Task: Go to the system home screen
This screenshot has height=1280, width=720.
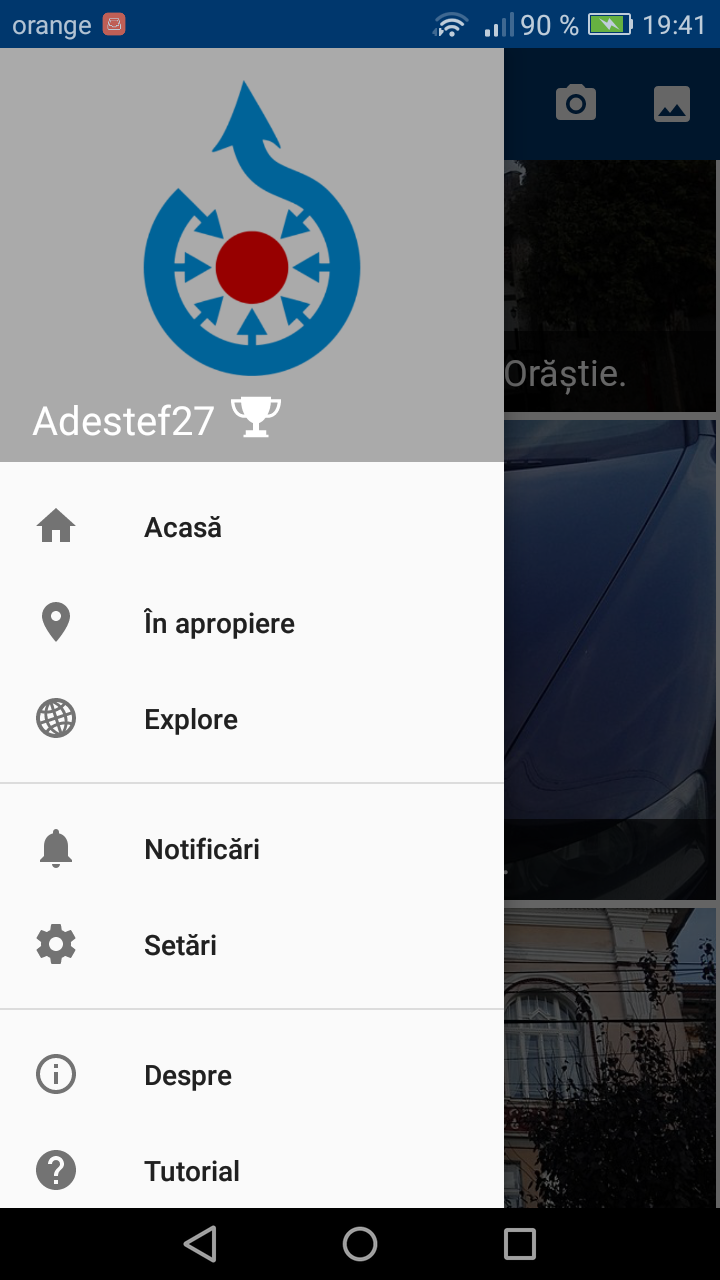Action: coord(360,1244)
